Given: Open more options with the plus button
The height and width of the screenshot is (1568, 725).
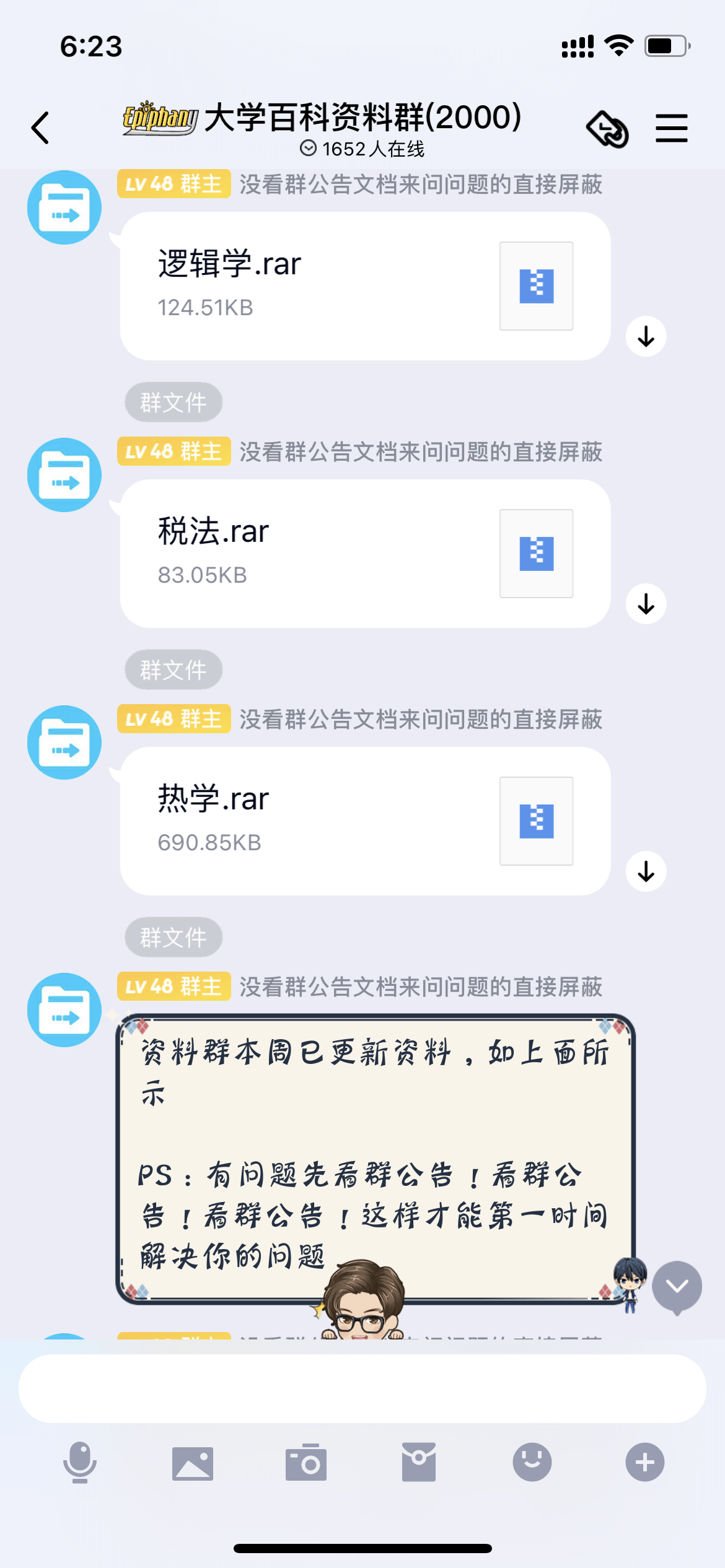Looking at the screenshot, I should [644, 1462].
